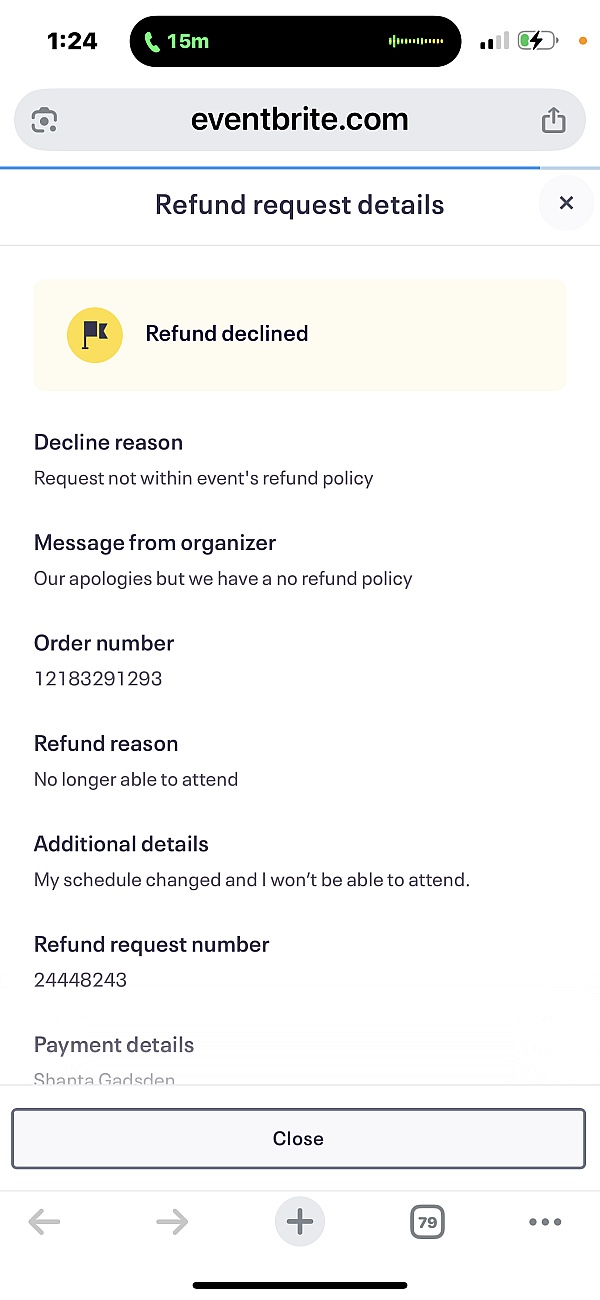Dismiss refund details with the X button
Viewport: 600px width, 1300px height.
(566, 203)
